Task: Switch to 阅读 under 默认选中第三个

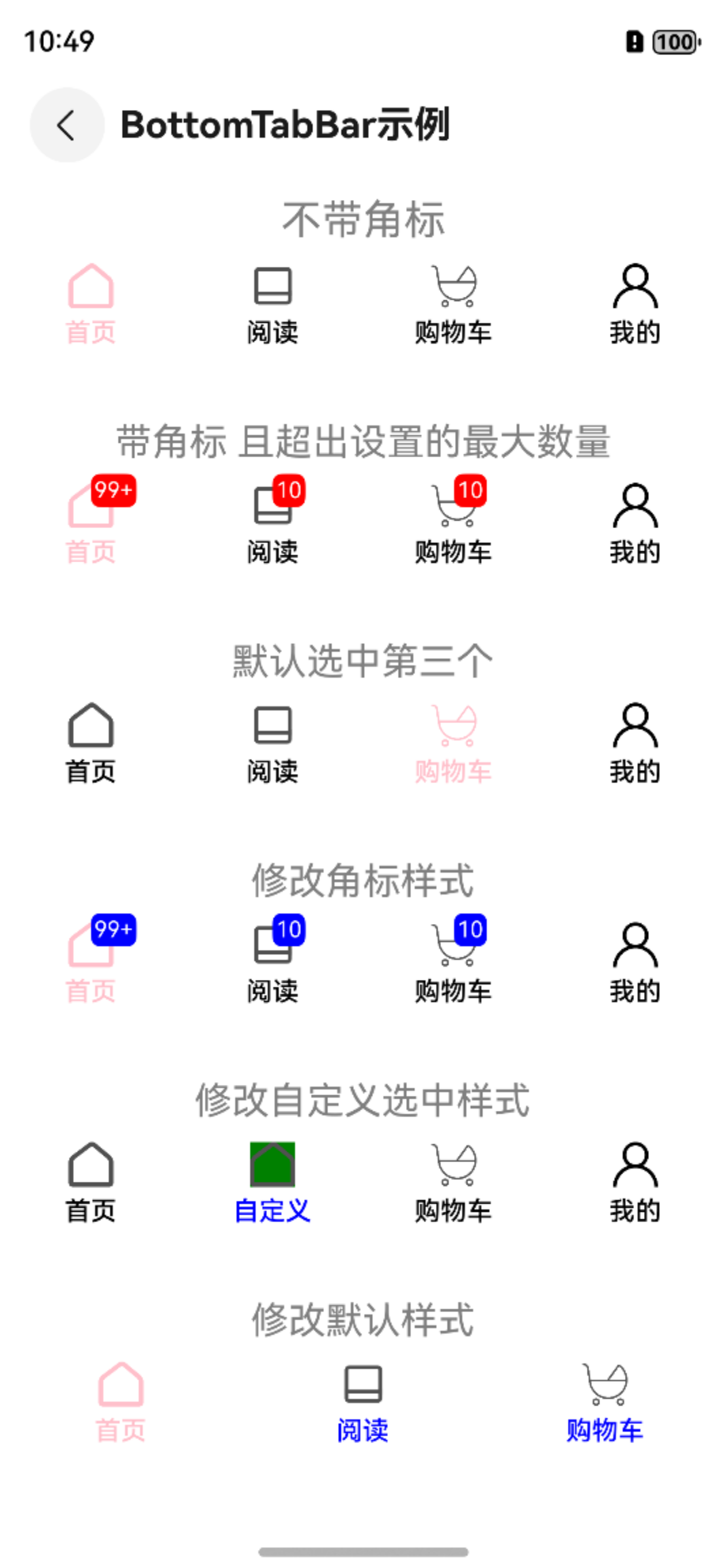Action: click(272, 744)
